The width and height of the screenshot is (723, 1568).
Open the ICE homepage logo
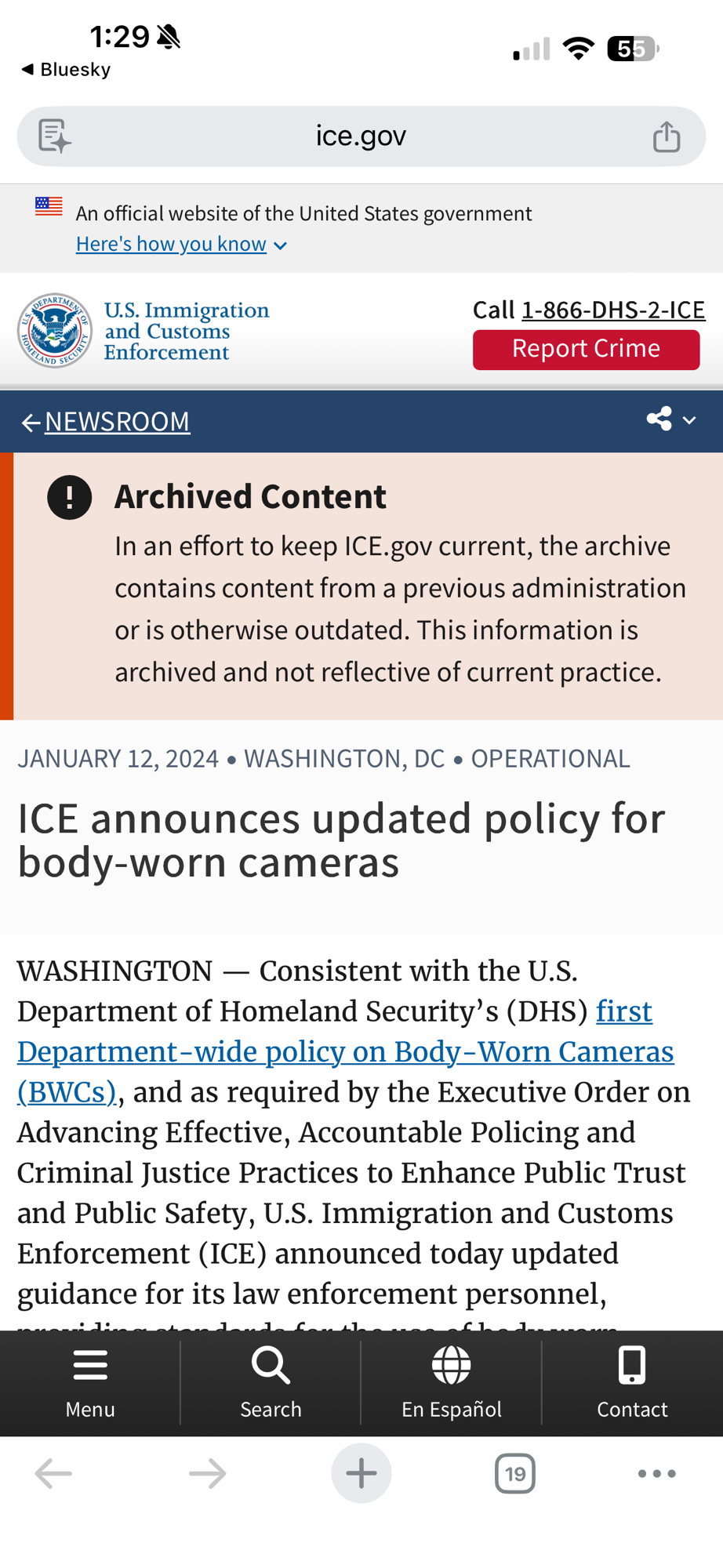143,331
